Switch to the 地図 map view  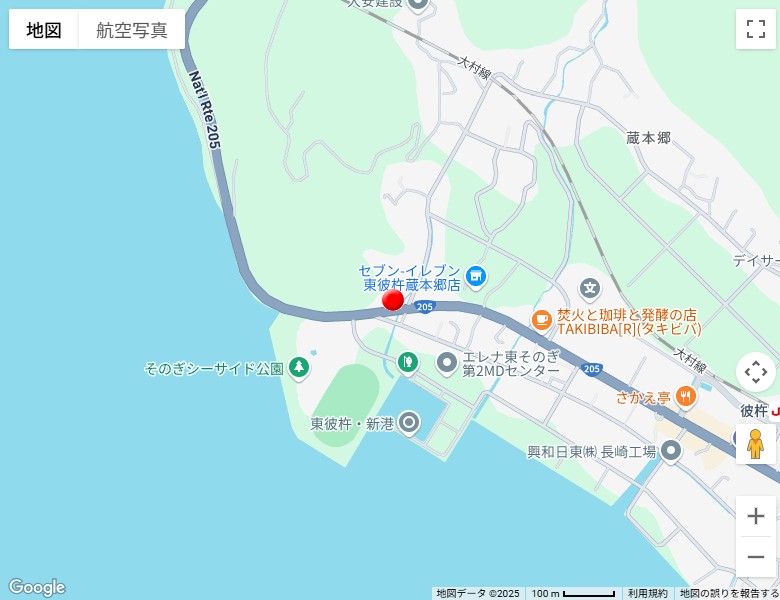click(44, 30)
